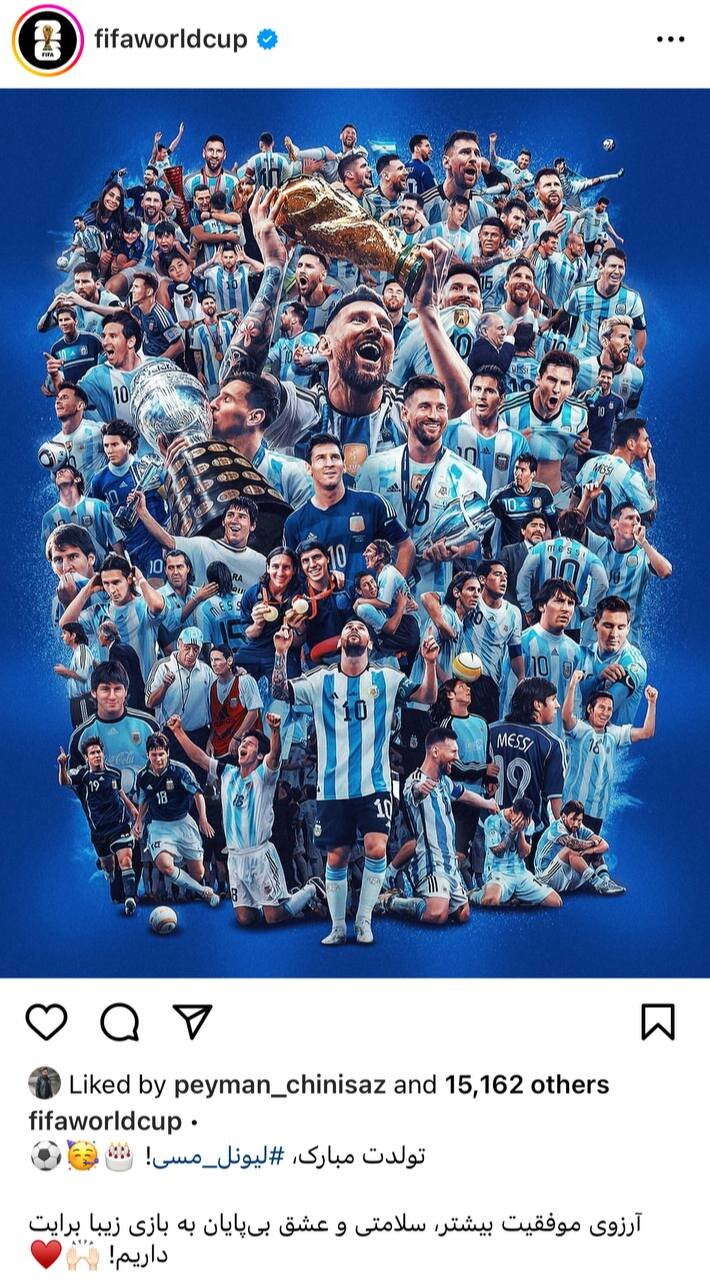
Task: Open the post's three-dot options menu
Action: point(670,40)
